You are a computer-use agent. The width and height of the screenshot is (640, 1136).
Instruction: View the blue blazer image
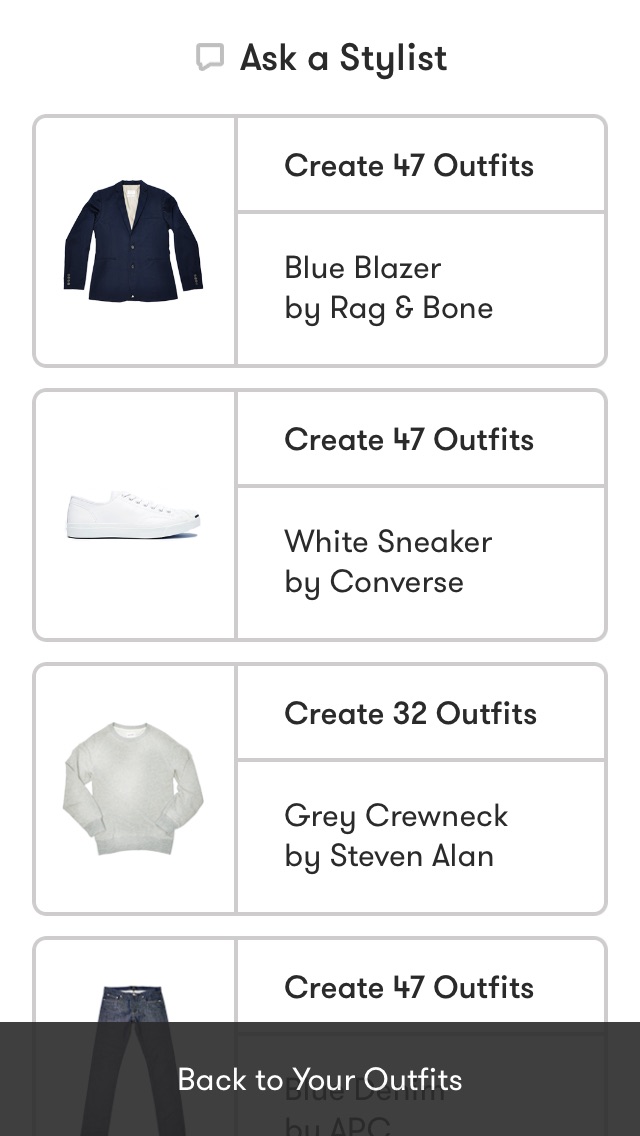click(x=134, y=241)
